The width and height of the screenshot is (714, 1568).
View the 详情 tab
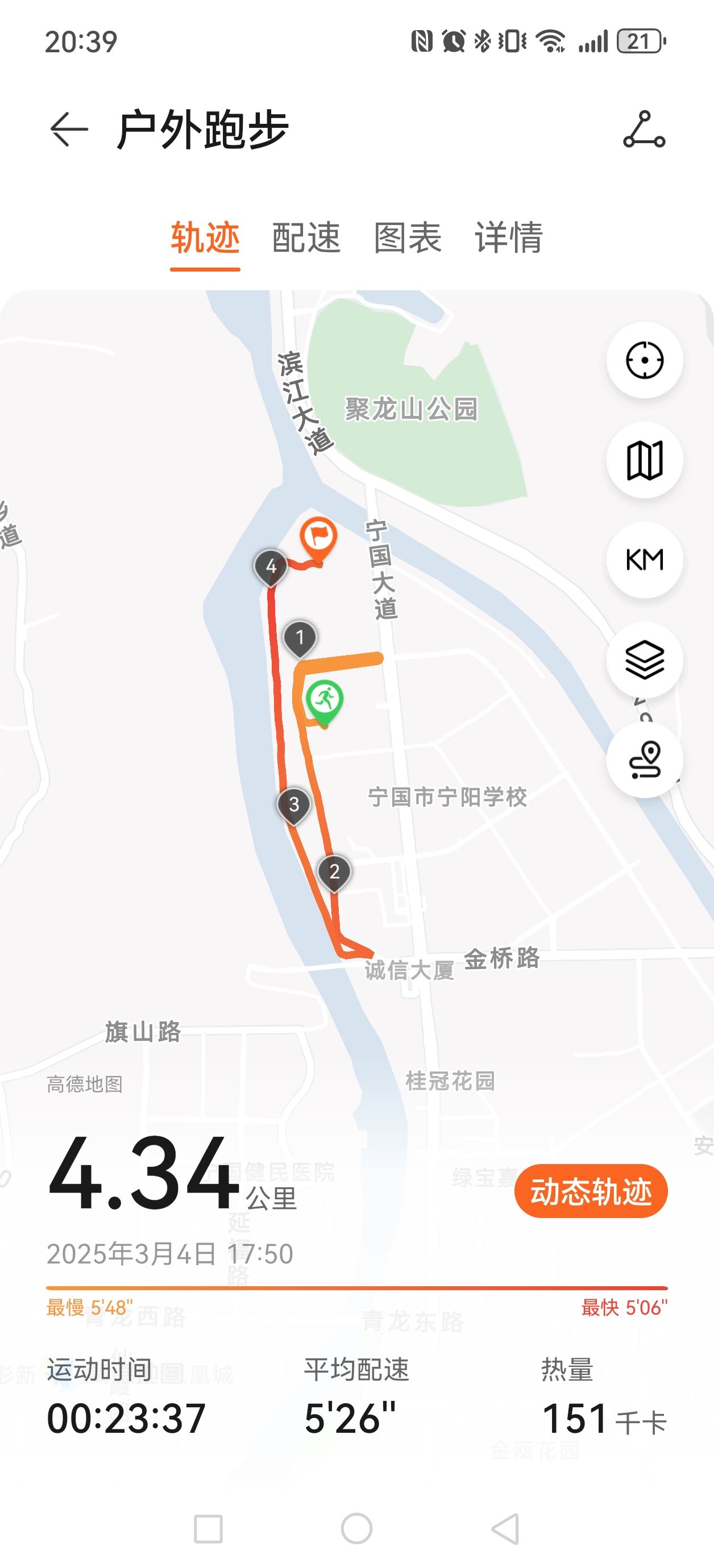pos(509,237)
